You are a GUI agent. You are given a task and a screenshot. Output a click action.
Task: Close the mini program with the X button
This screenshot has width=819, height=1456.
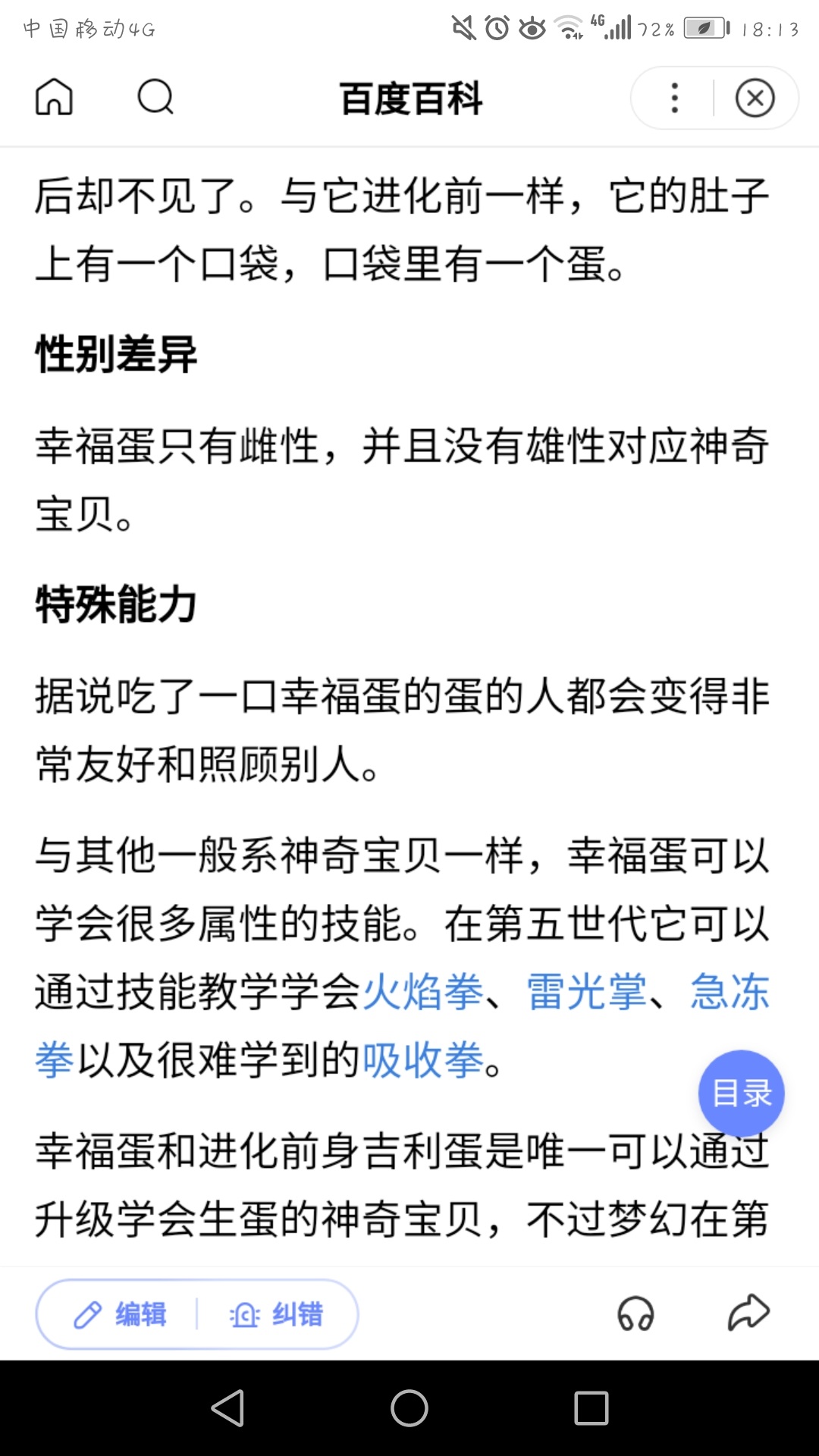click(x=755, y=98)
